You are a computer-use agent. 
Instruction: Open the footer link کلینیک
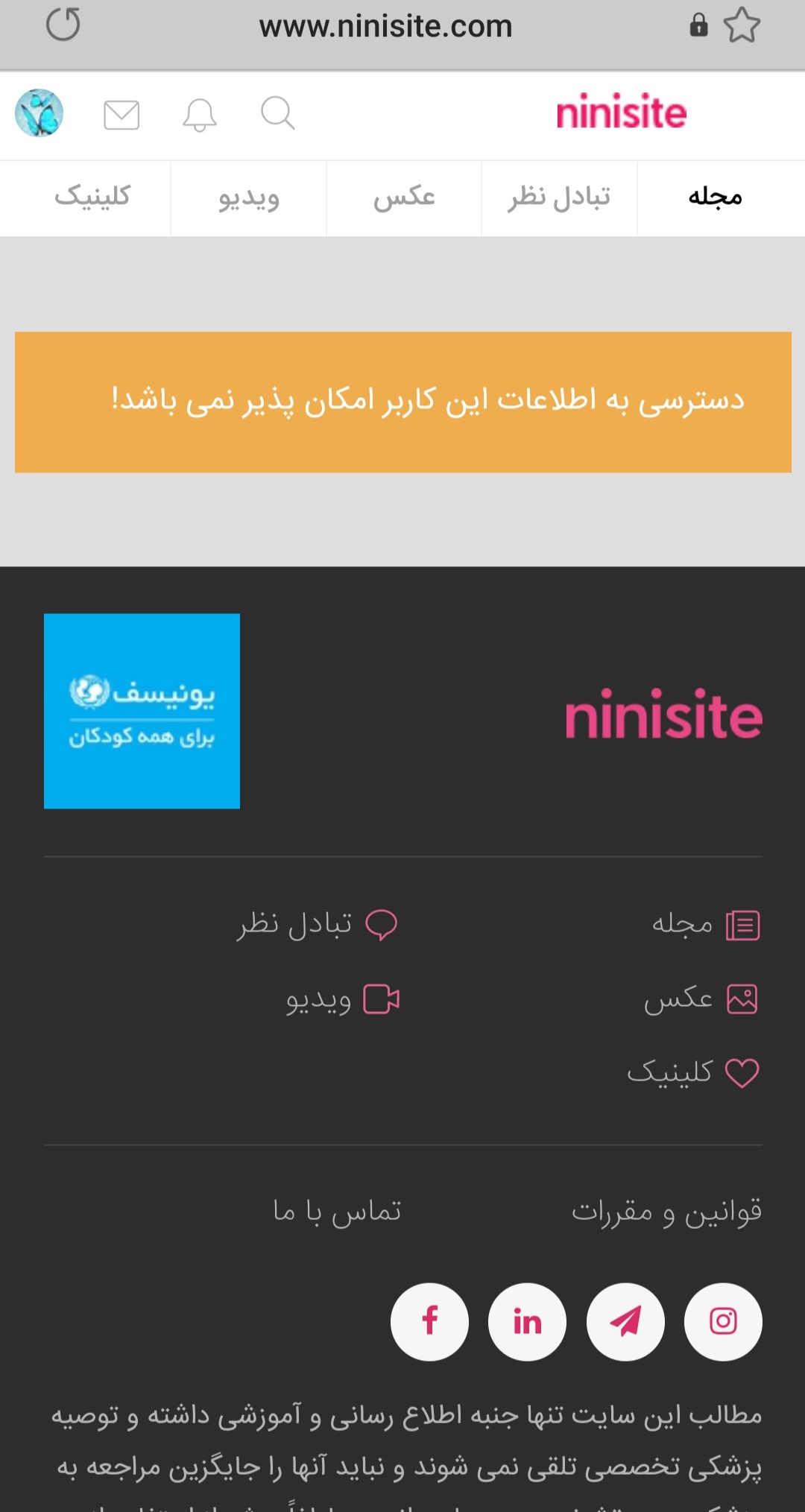tap(692, 1073)
